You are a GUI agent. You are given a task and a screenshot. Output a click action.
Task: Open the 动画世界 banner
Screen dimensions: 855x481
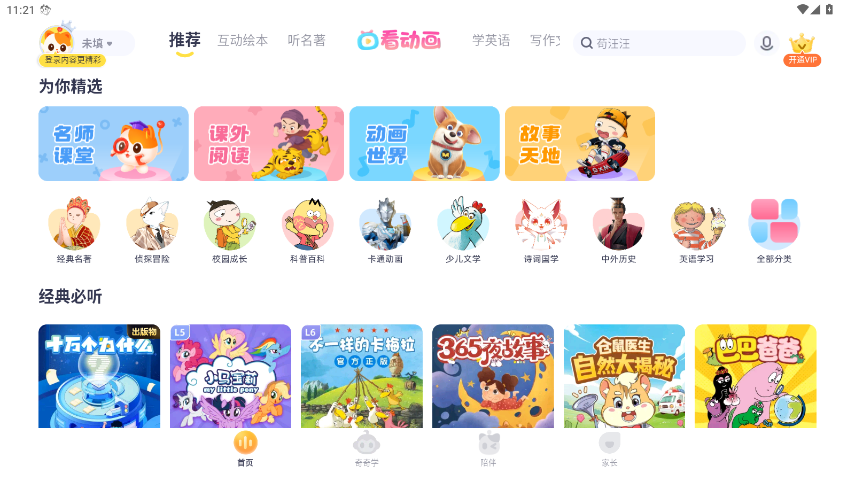[x=424, y=144]
